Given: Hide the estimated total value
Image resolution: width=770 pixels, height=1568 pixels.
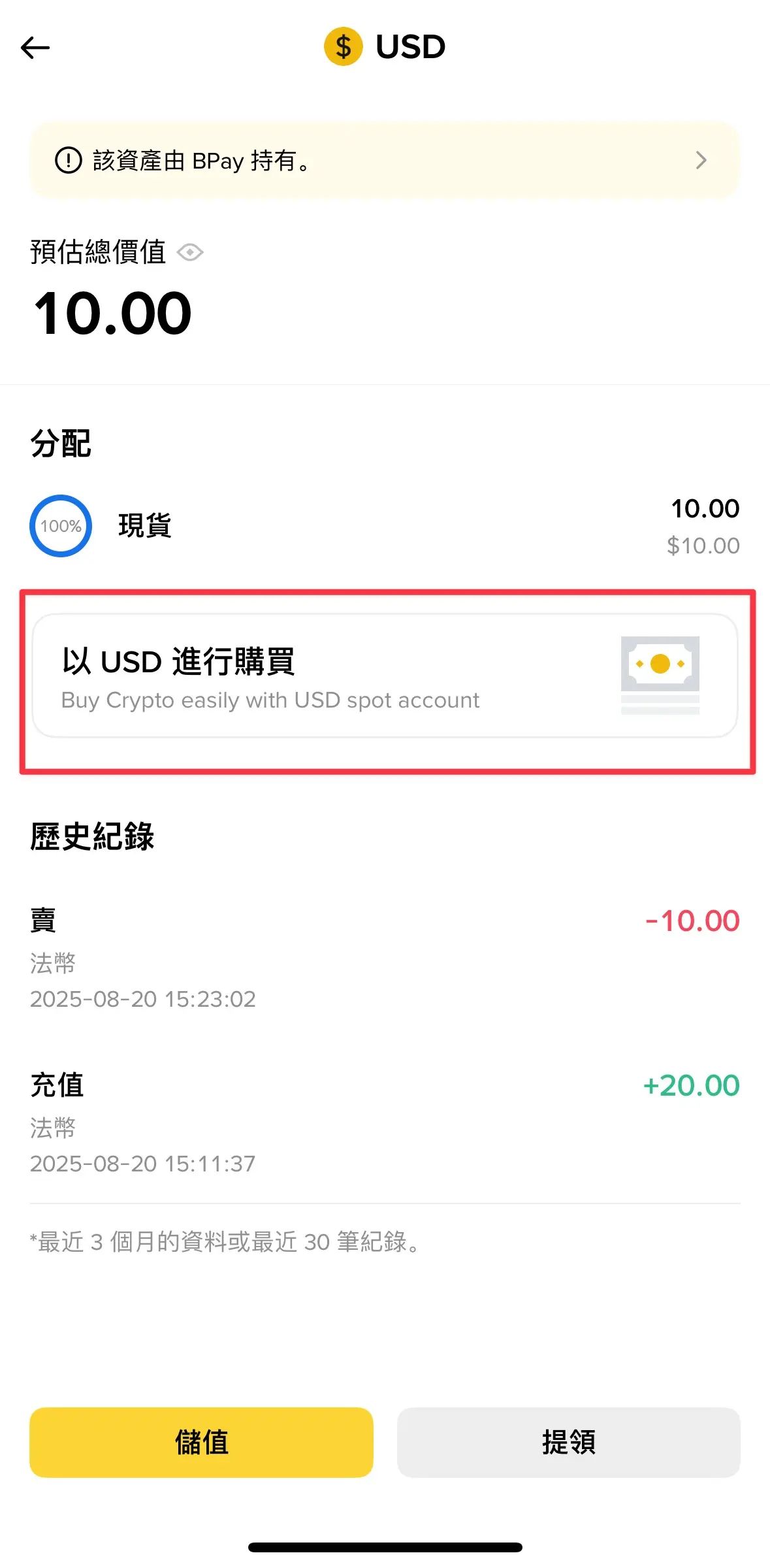Looking at the screenshot, I should pyautogui.click(x=190, y=252).
